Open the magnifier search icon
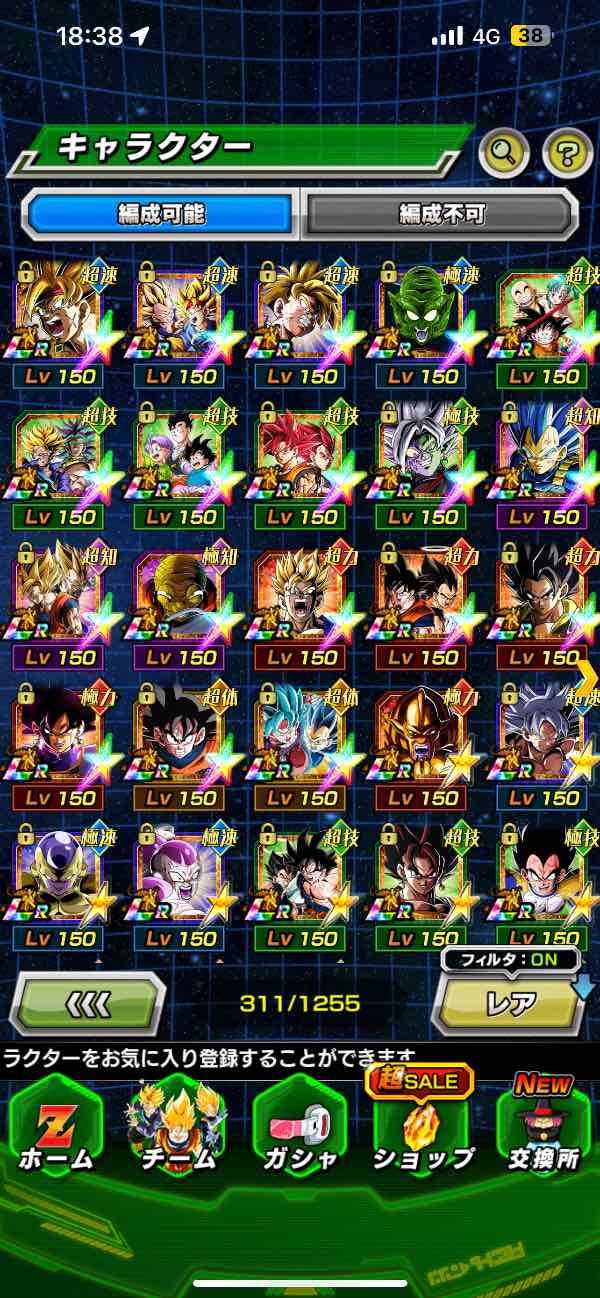Viewport: 600px width, 1298px height. tap(504, 153)
